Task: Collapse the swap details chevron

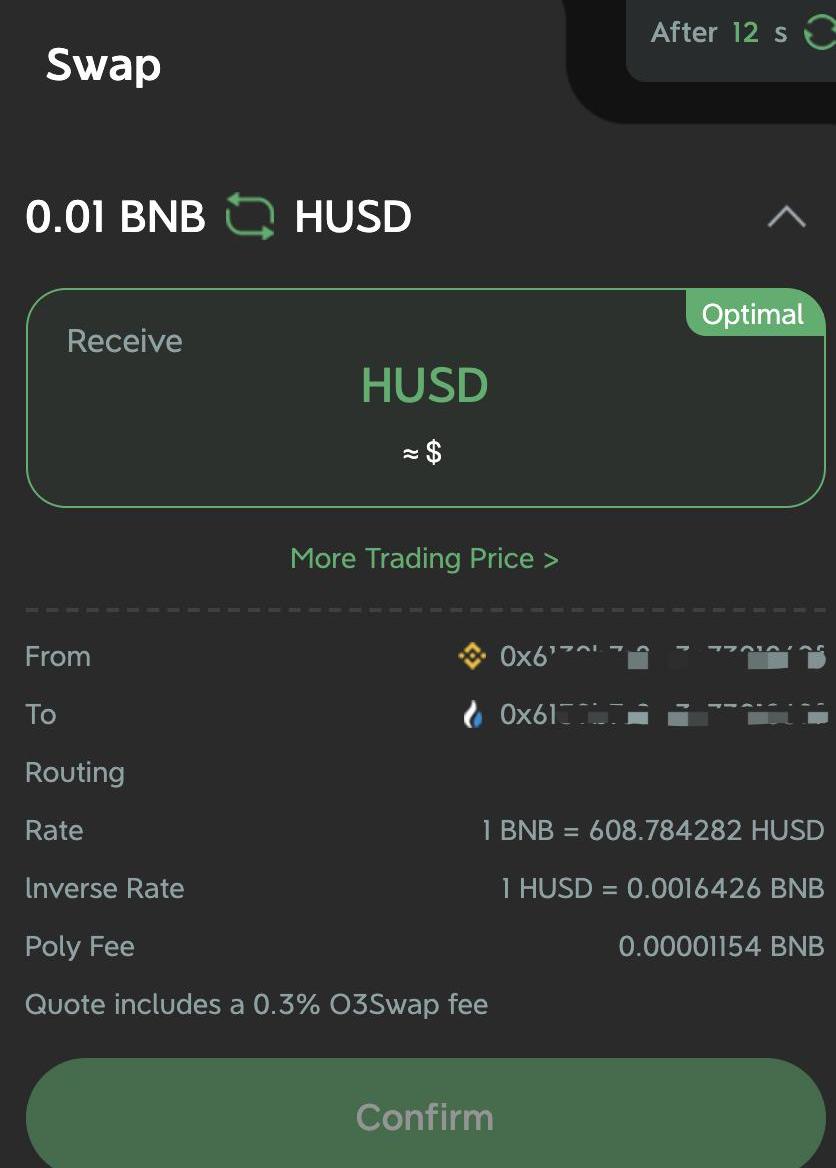Action: coord(786,217)
